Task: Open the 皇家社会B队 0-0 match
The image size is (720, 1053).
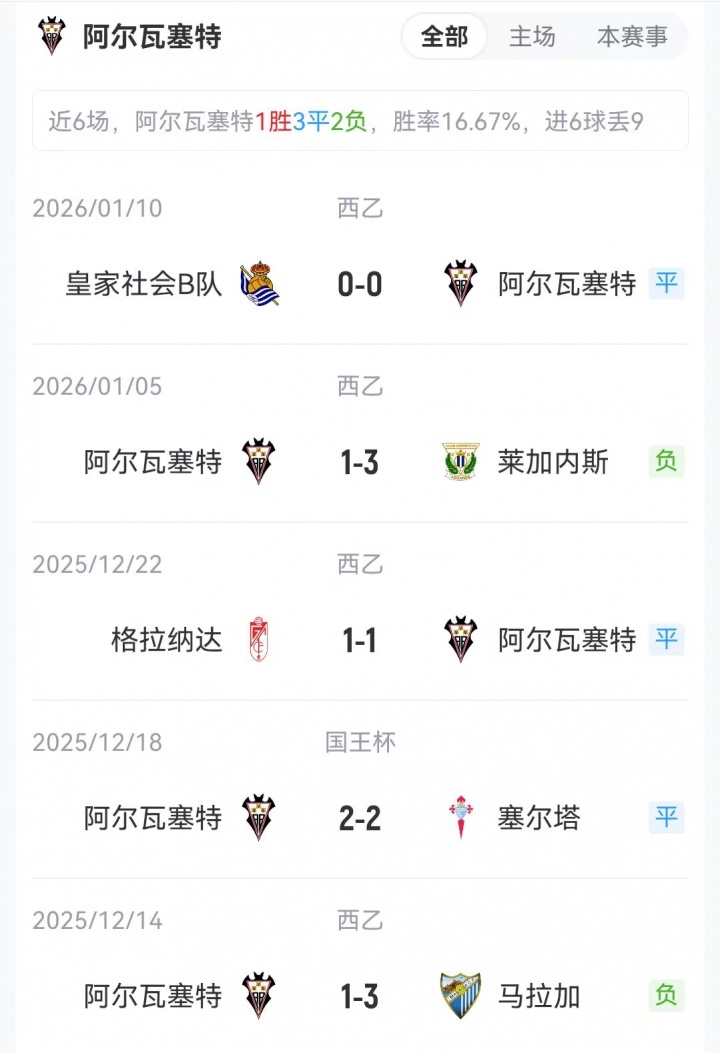Action: [x=360, y=285]
